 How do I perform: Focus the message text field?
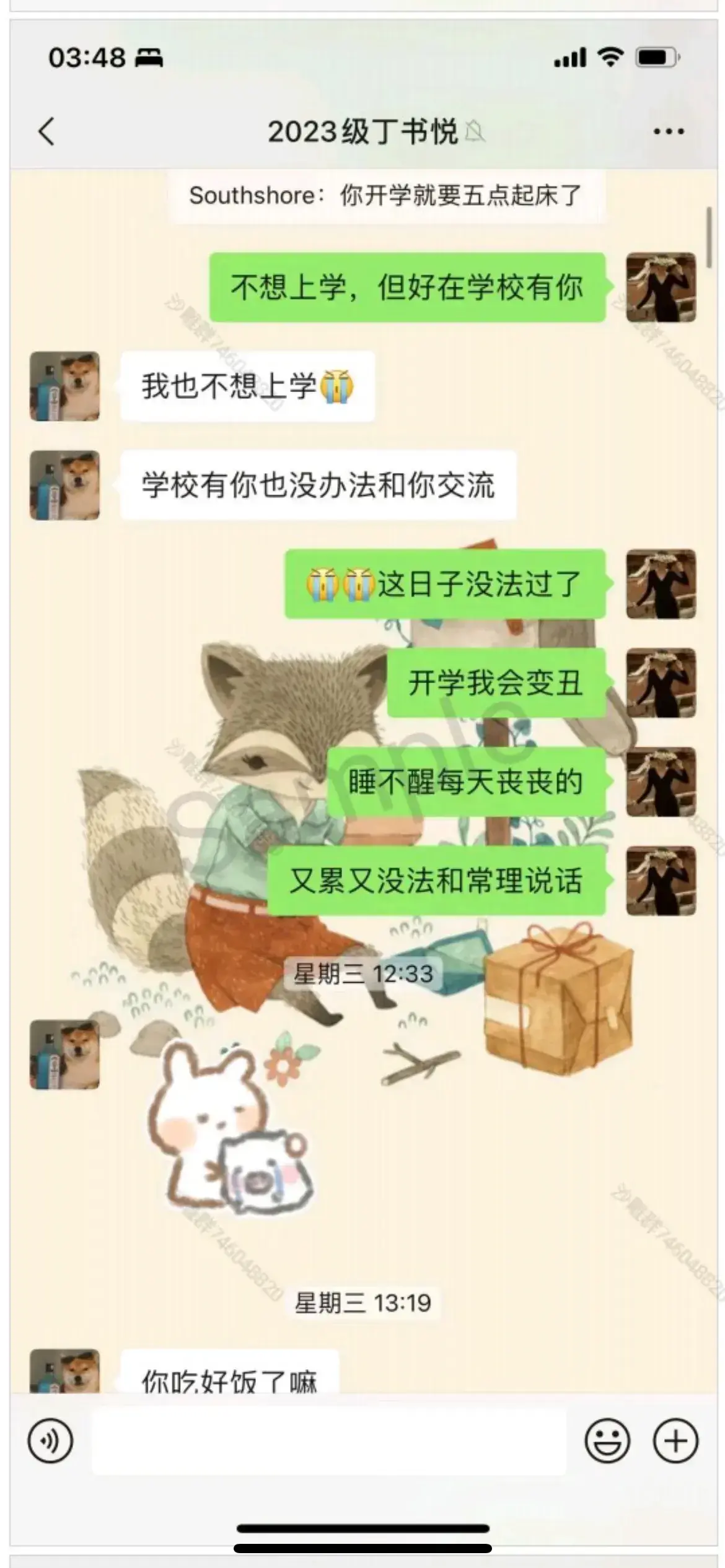point(328,1440)
